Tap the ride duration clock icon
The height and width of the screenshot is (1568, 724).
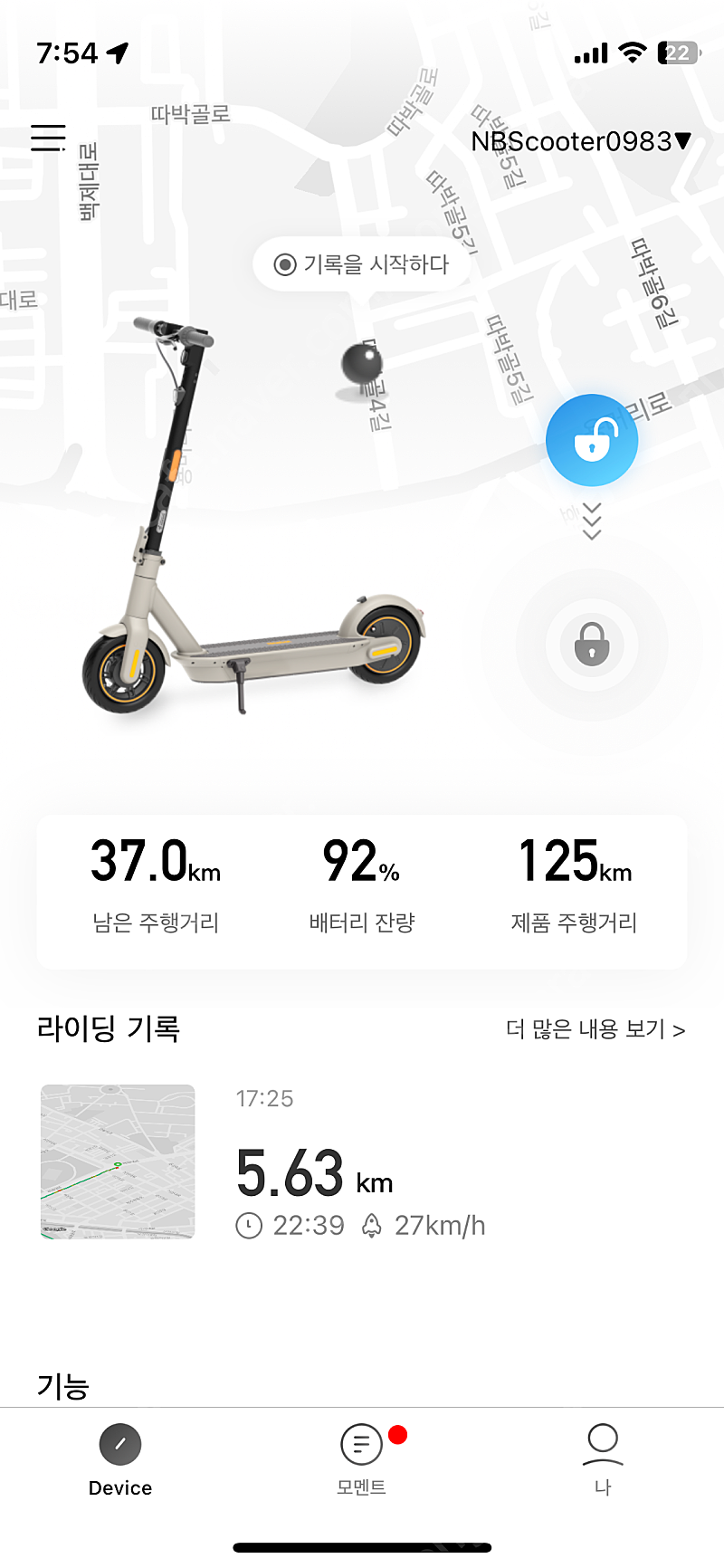tap(248, 1225)
